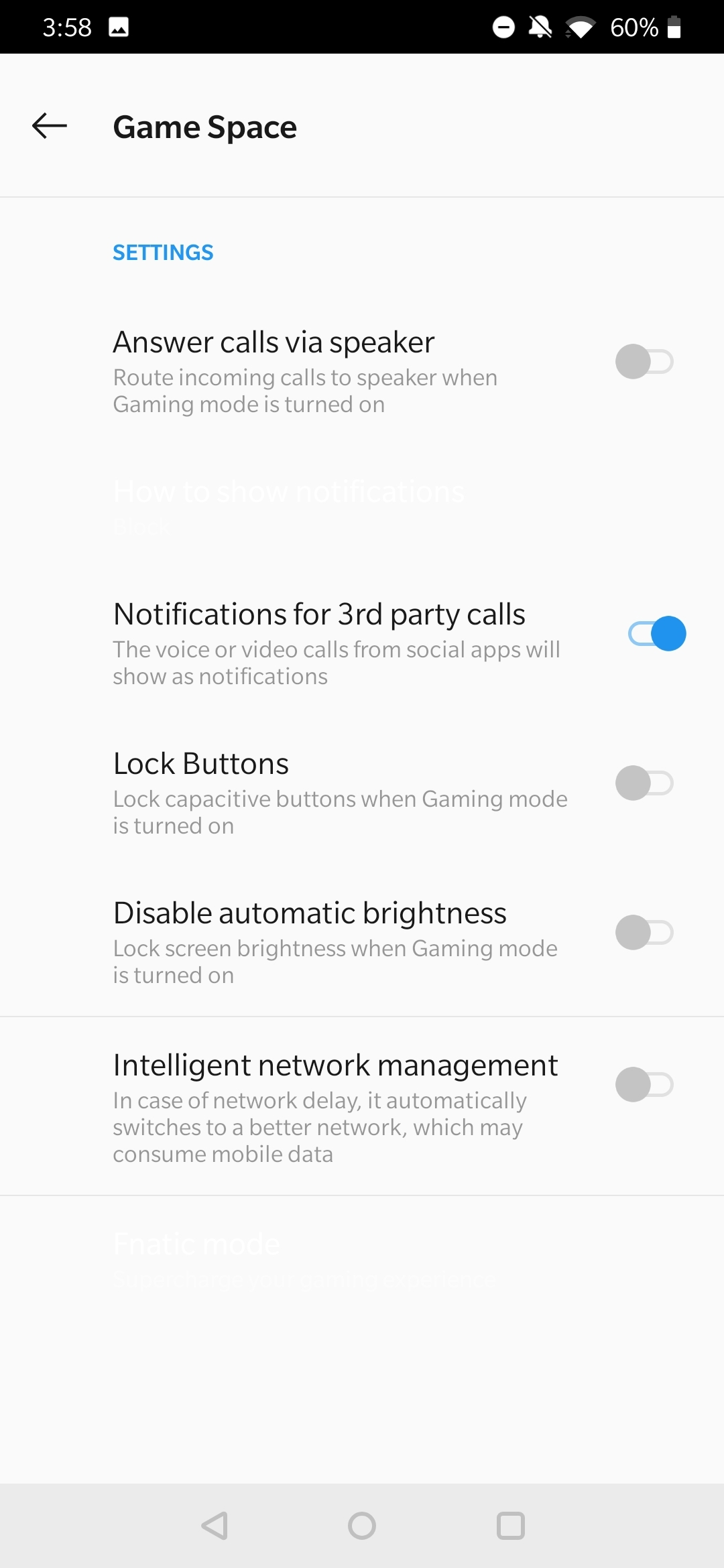Select the Lock Buttons setting text
This screenshot has height=1568, width=724.
[200, 763]
